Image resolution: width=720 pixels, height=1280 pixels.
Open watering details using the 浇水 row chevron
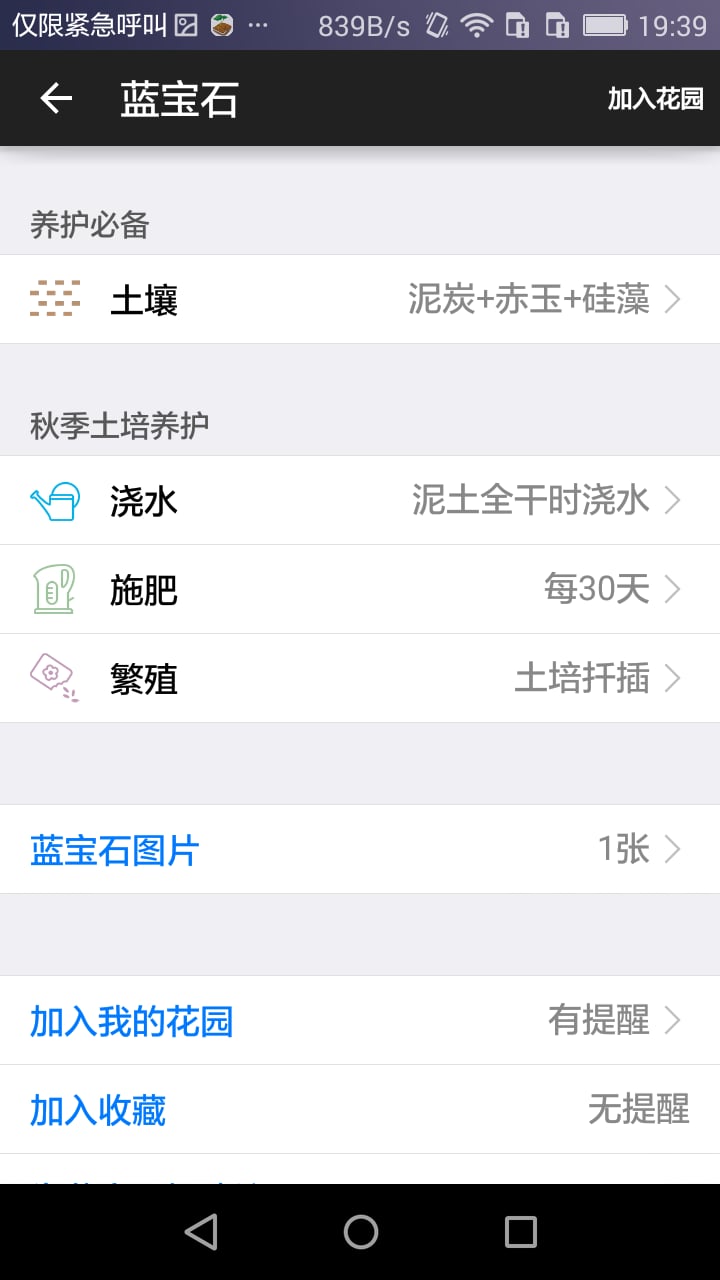point(673,500)
